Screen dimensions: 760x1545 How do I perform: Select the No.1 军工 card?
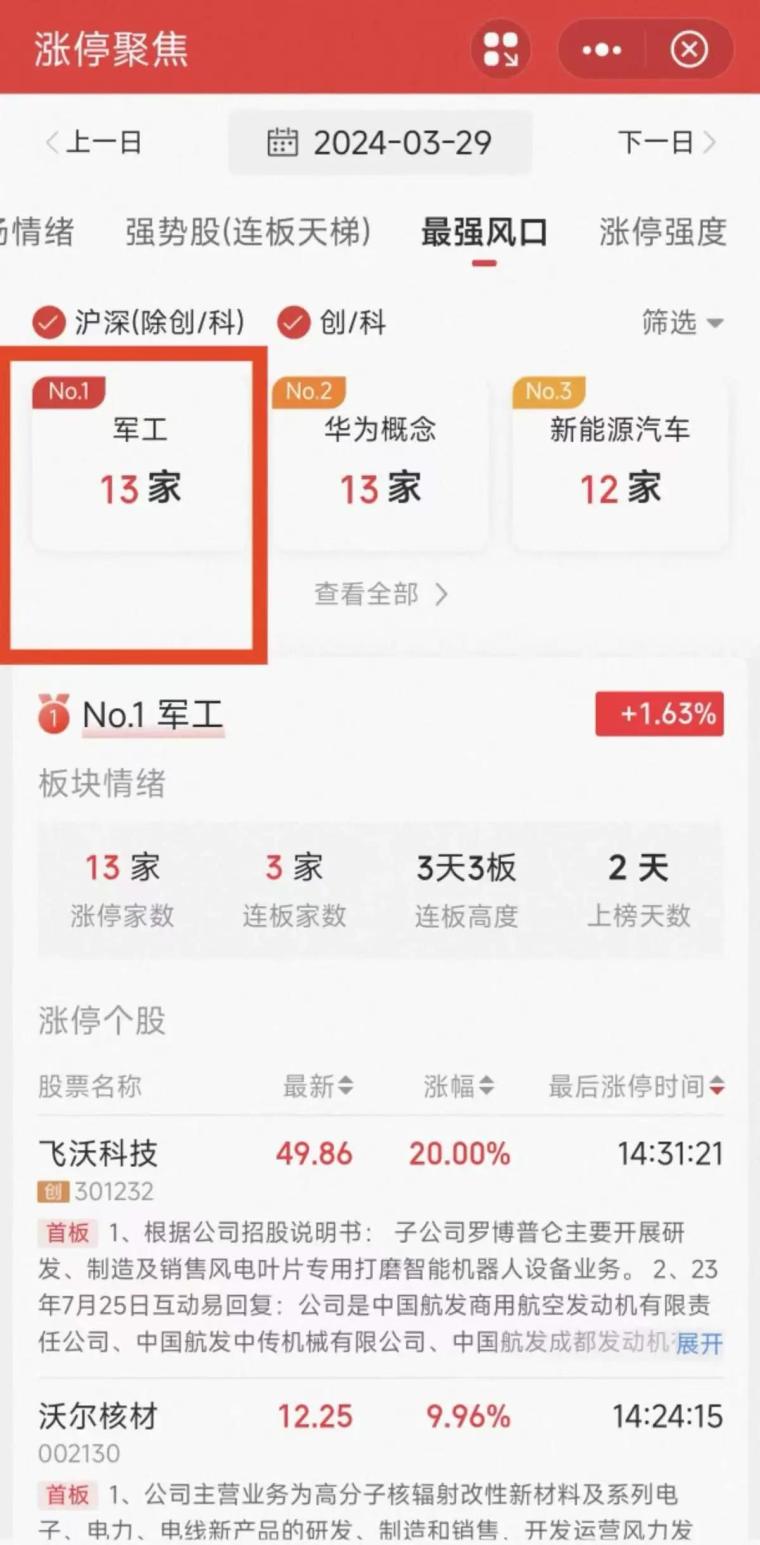(x=140, y=462)
